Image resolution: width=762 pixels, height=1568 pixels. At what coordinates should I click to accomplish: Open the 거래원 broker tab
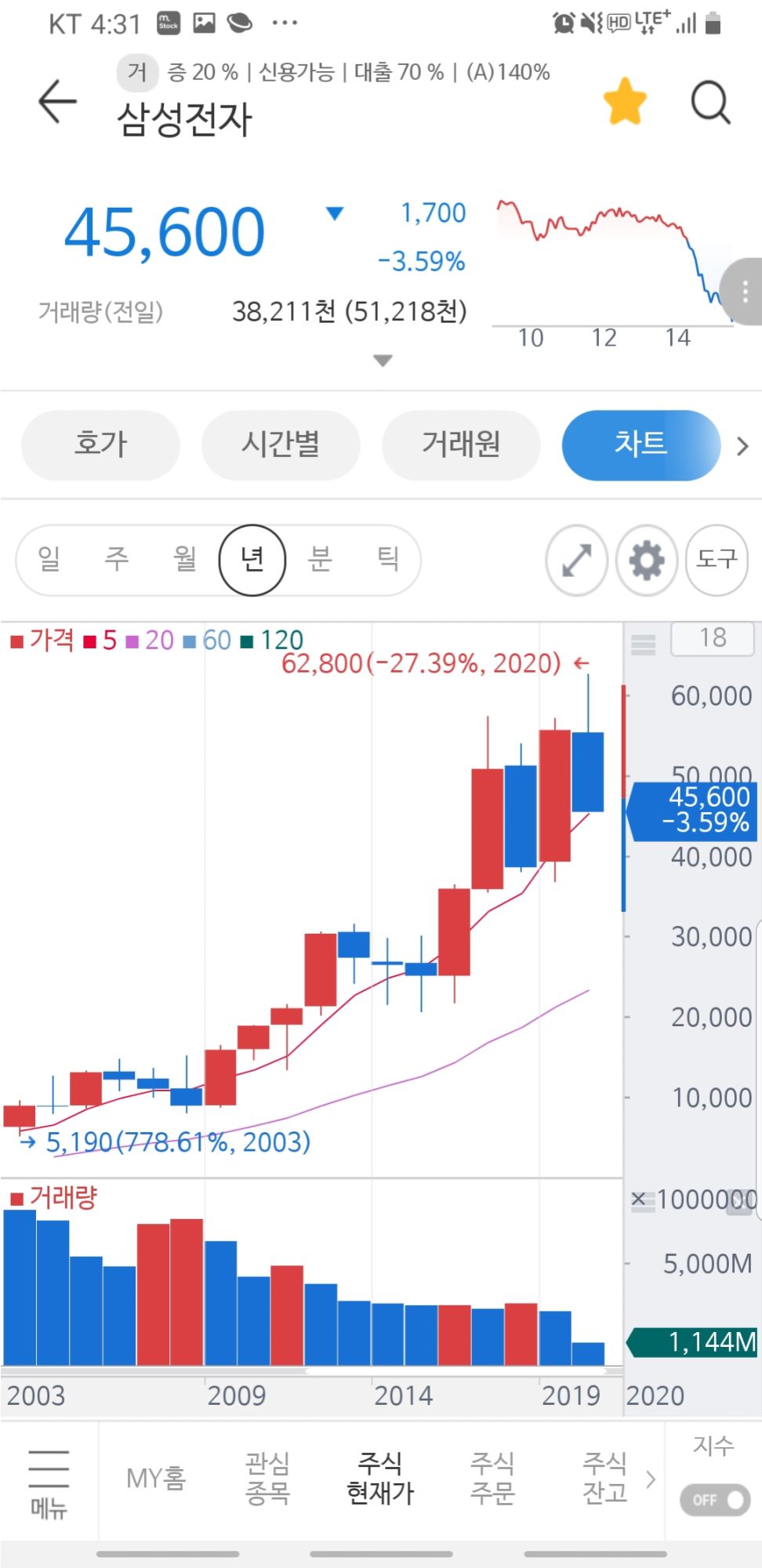pos(461,445)
